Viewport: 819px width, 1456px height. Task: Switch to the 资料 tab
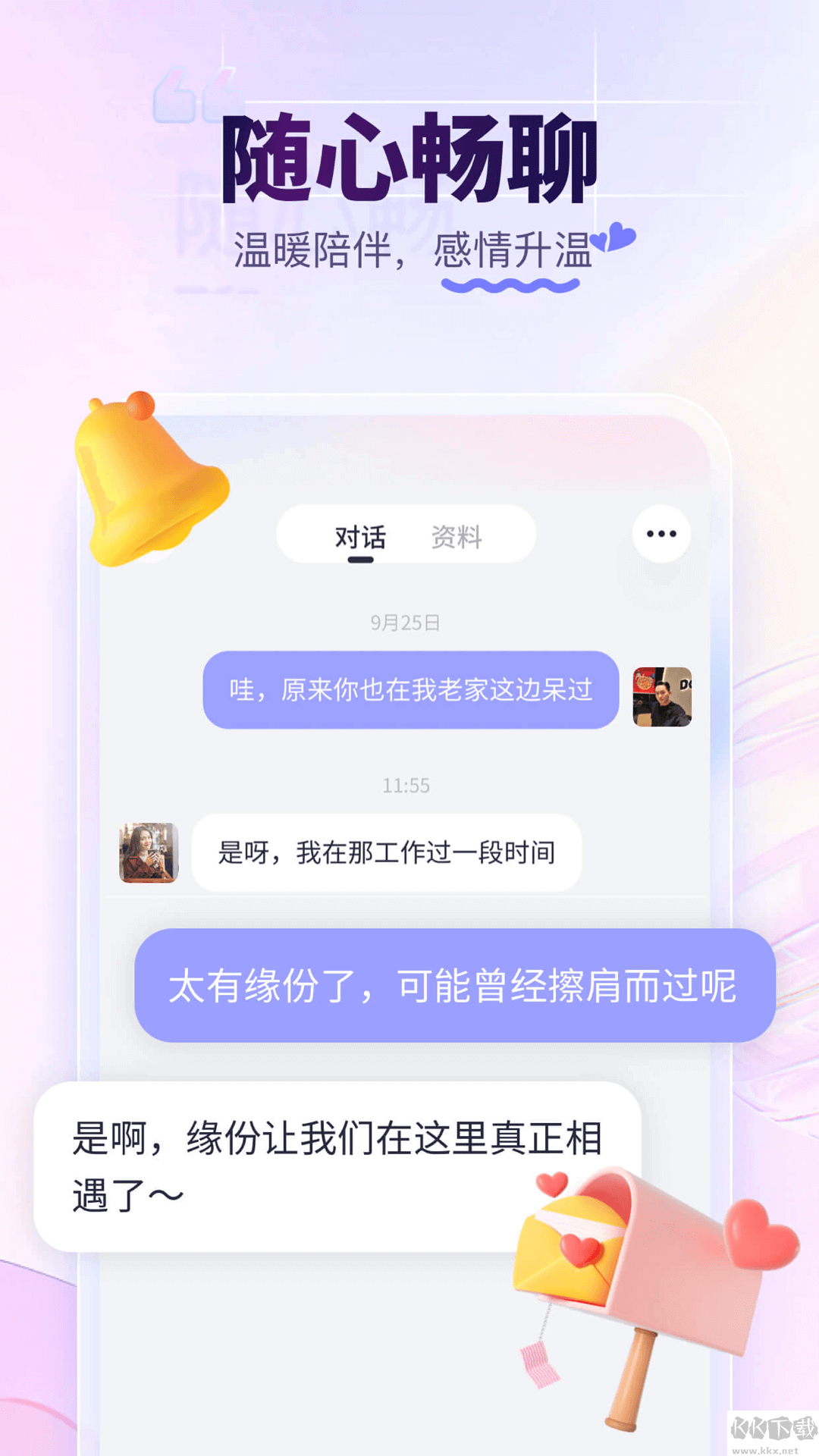[457, 535]
